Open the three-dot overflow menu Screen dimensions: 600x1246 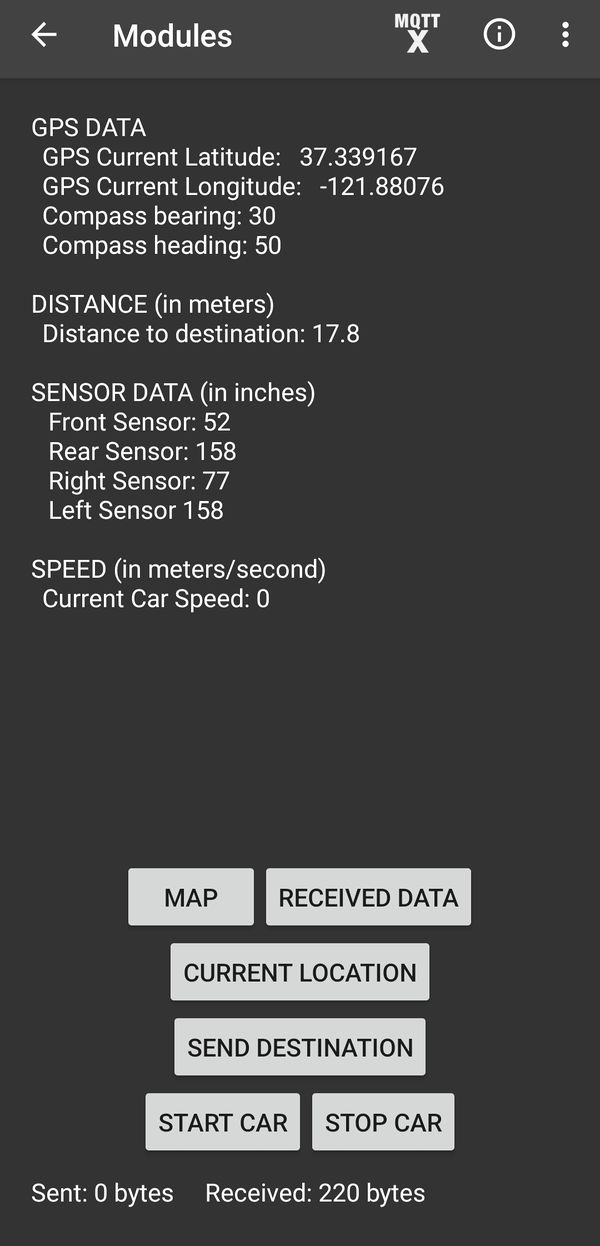pos(565,35)
